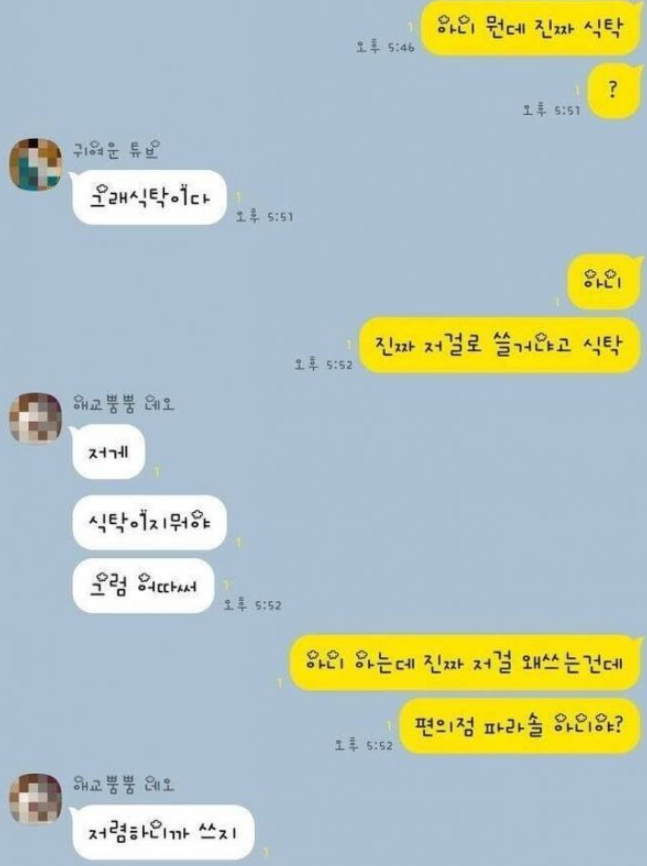Open 귀여운 튜브's profile picture

tap(34, 164)
